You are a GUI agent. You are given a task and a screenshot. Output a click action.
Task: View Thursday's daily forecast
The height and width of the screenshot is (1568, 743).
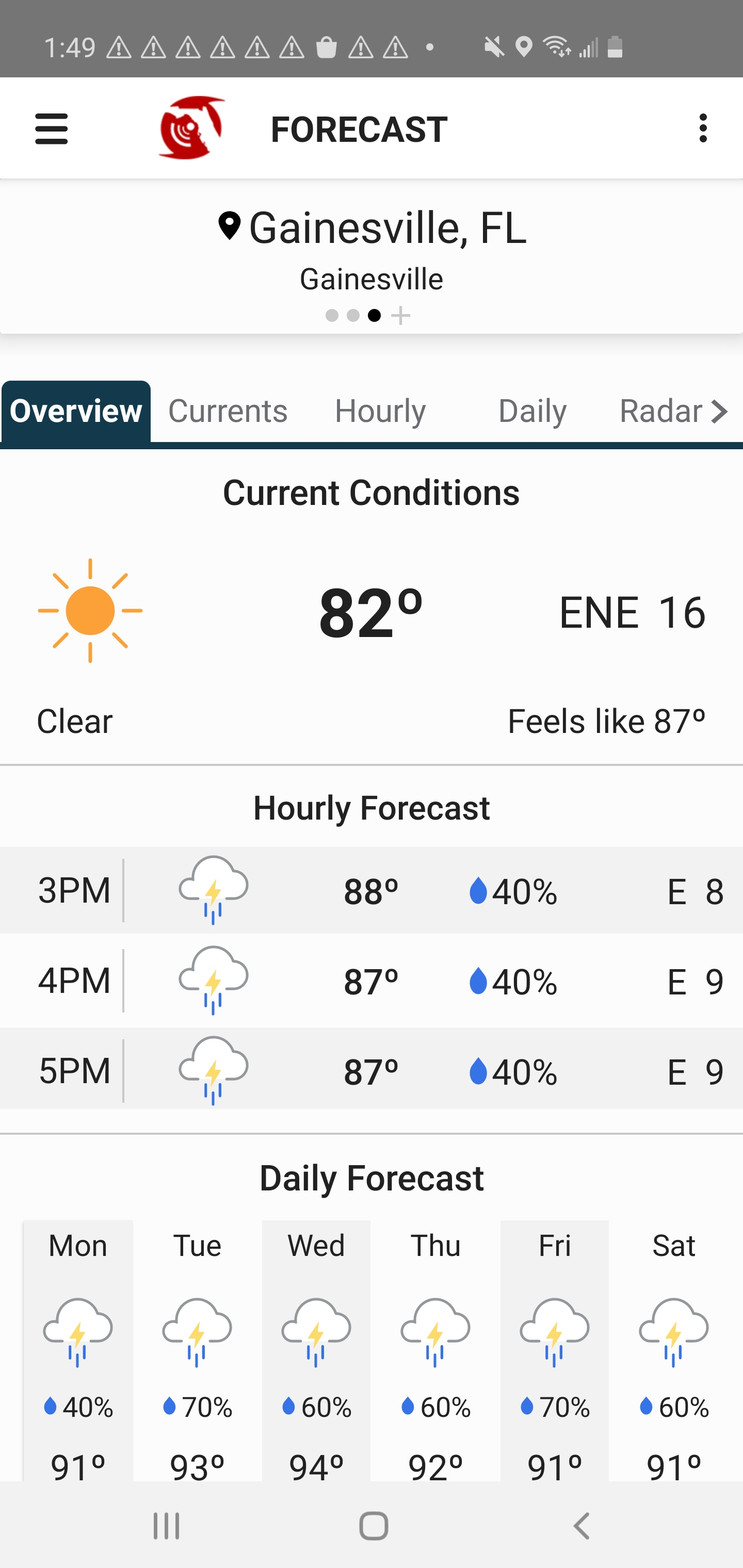(435, 1350)
